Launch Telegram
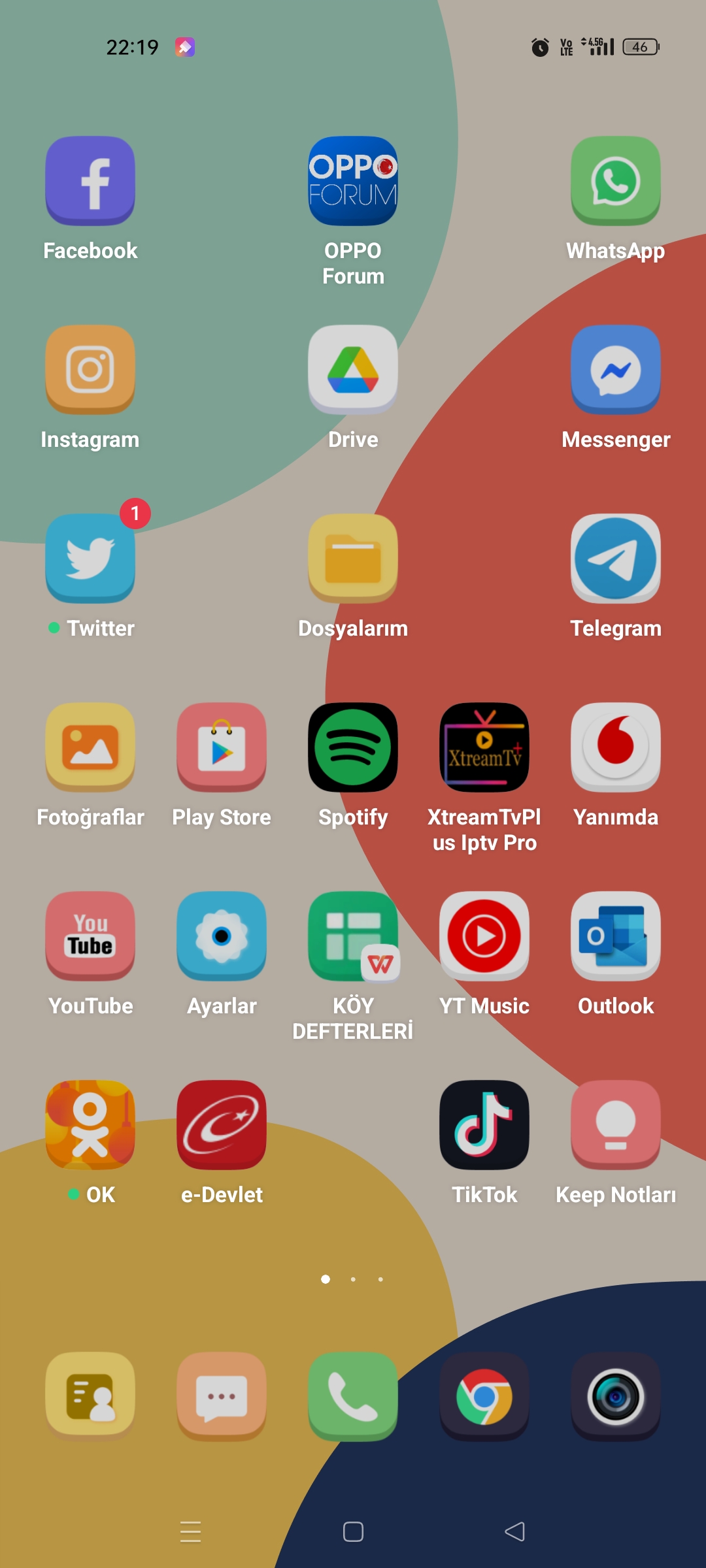This screenshot has height=1568, width=706. click(615, 559)
